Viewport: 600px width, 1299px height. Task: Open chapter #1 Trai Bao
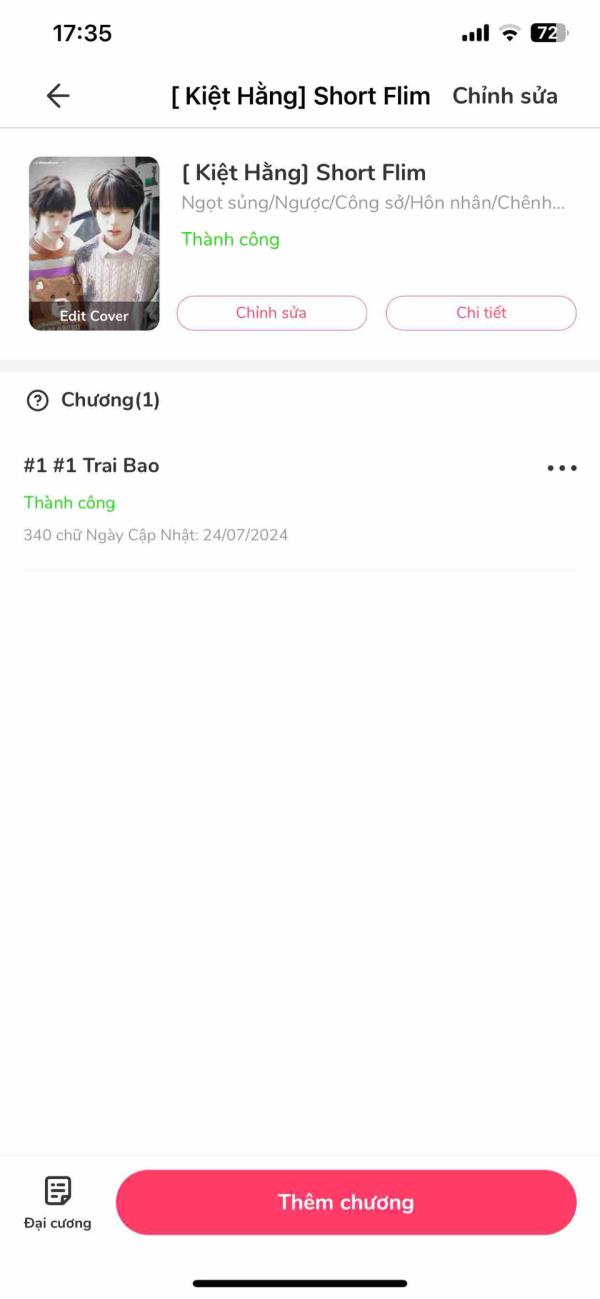pyautogui.click(x=300, y=499)
